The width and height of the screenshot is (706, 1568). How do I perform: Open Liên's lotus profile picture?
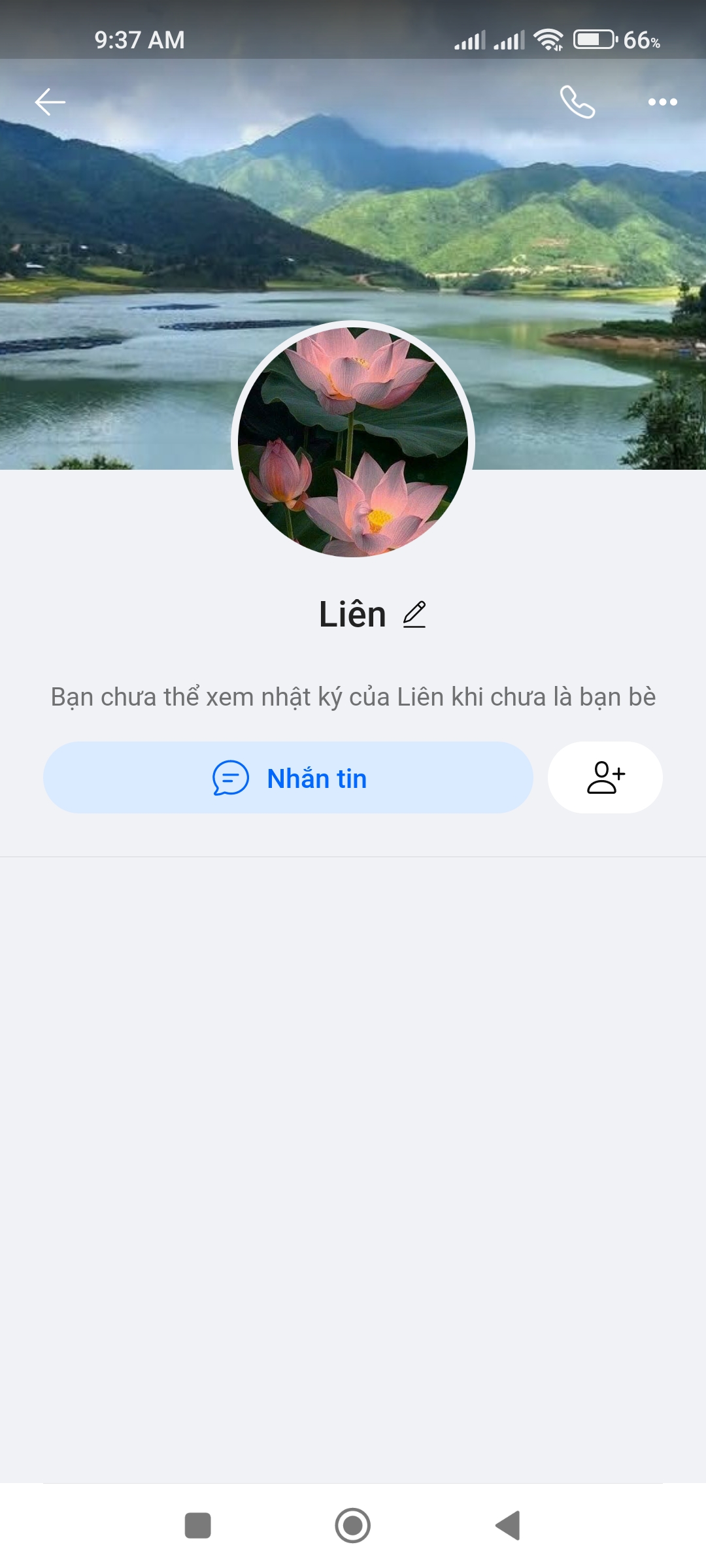(x=353, y=442)
